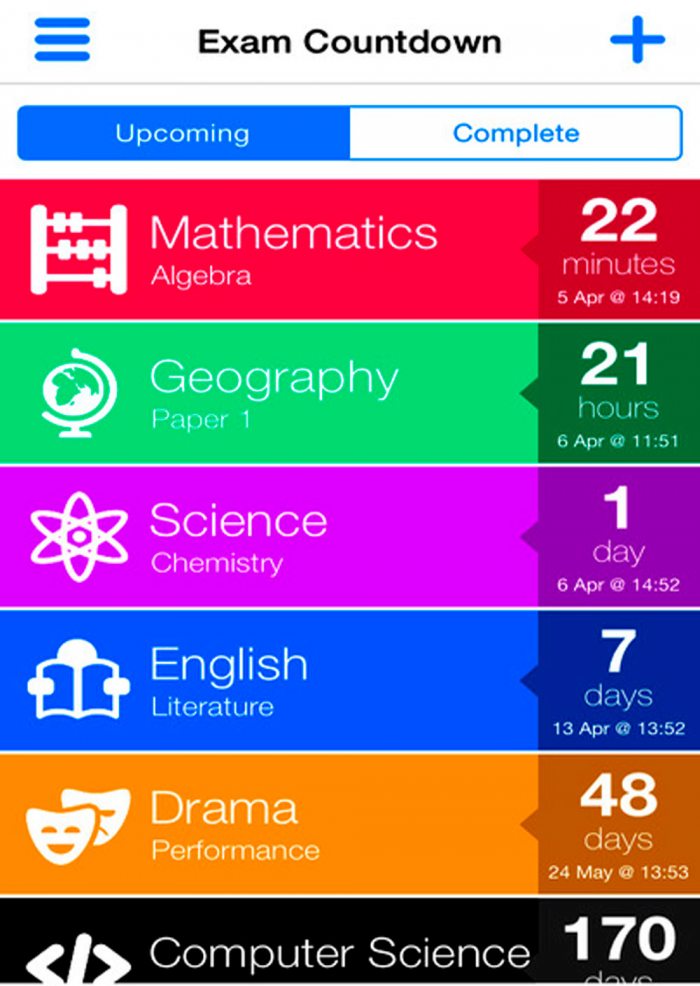Open the hamburger menu
700x986 pixels.
[x=62, y=41]
